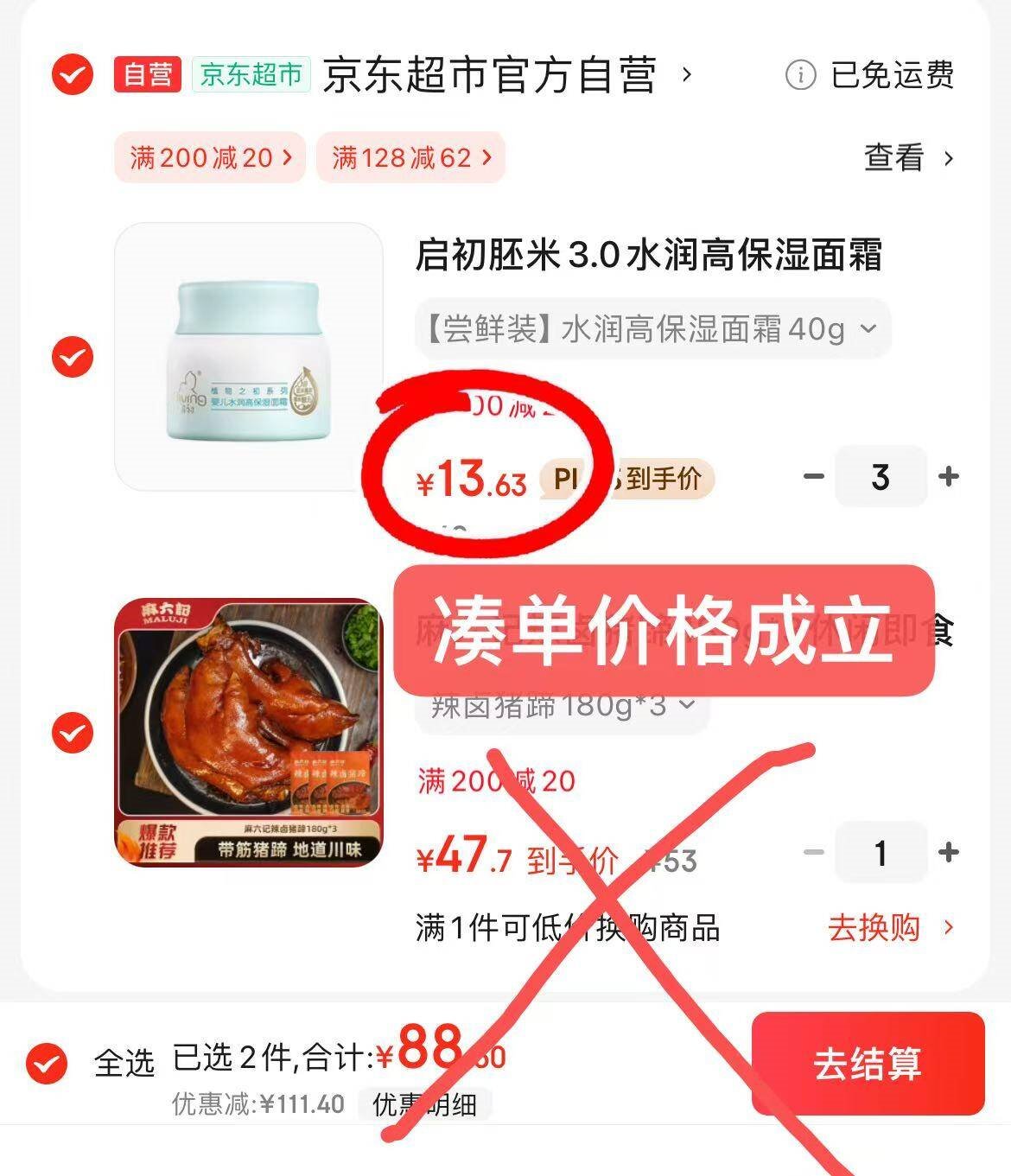This screenshot has width=1011, height=1176.
Task: Deselect the 启初胚米面霜 item checkbox
Action: tap(73, 356)
